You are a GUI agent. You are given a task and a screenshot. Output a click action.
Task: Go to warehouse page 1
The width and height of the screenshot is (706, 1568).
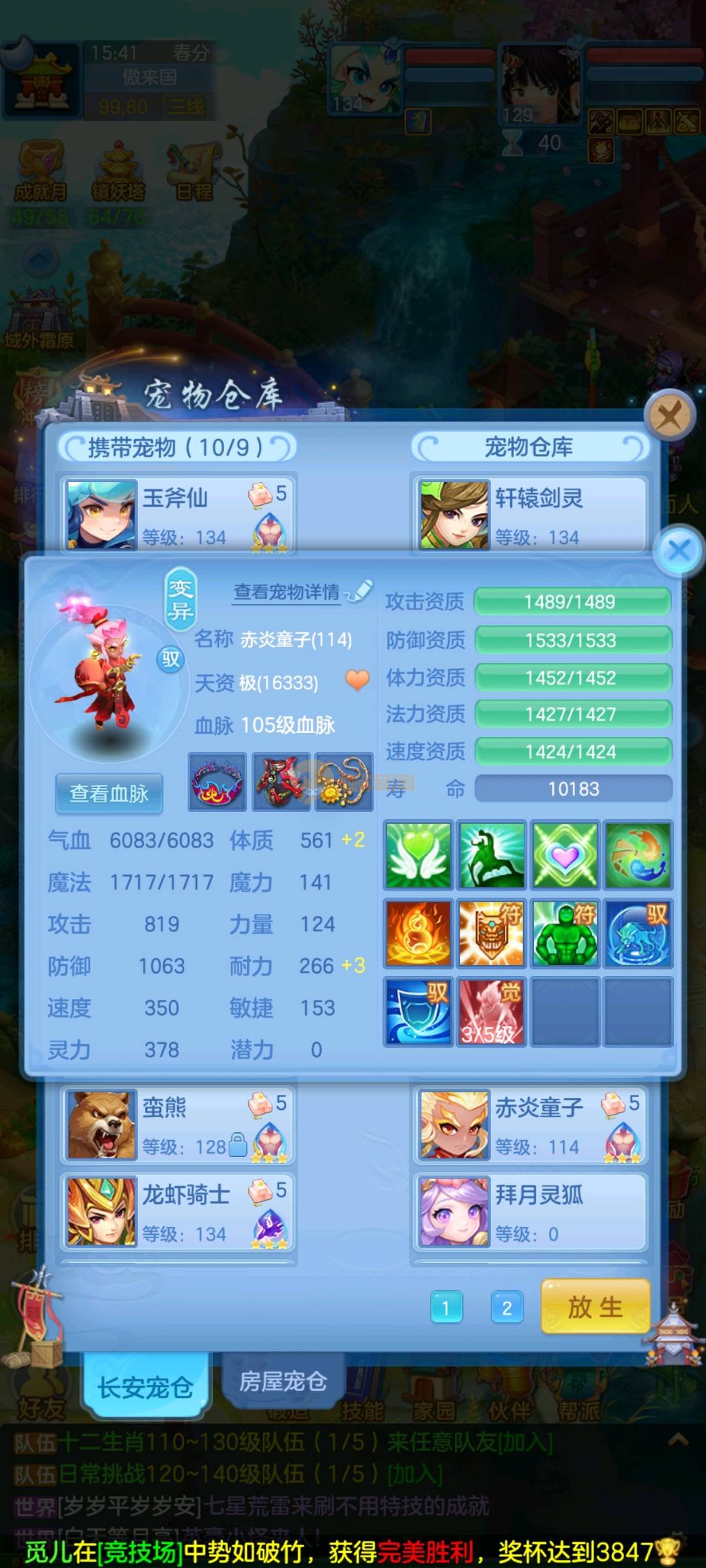click(x=446, y=1307)
